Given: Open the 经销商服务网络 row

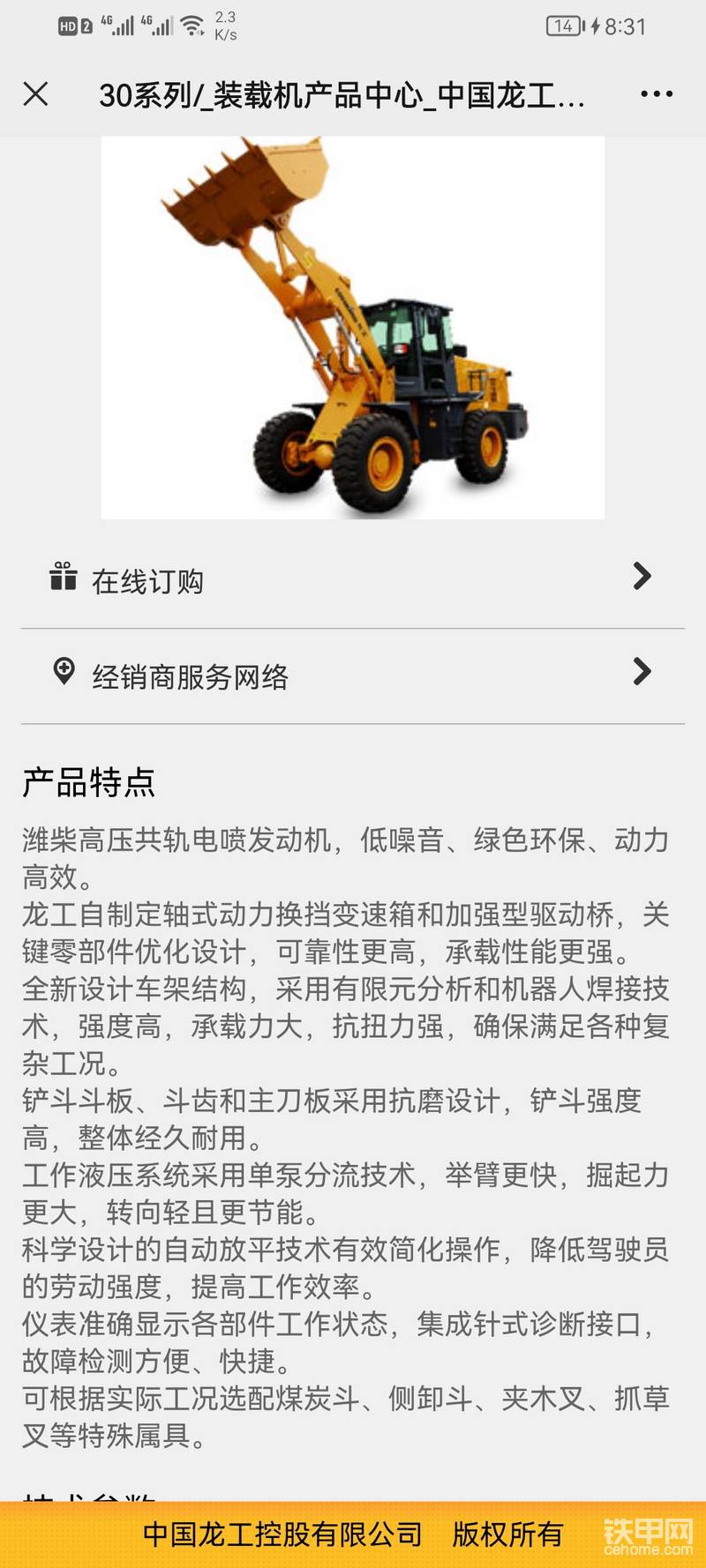Looking at the screenshot, I should pyautogui.click(x=353, y=676).
